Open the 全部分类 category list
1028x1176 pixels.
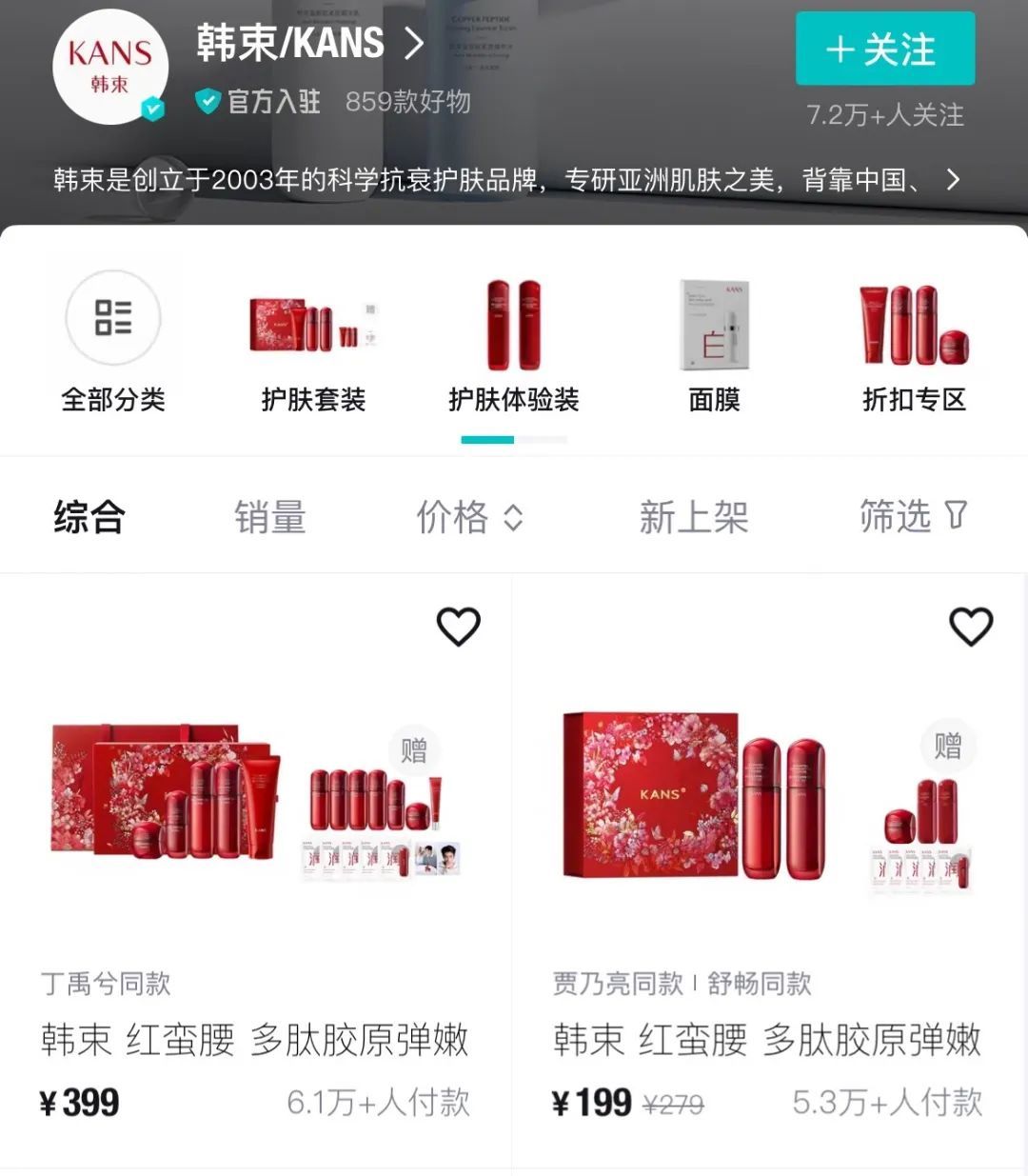113,341
